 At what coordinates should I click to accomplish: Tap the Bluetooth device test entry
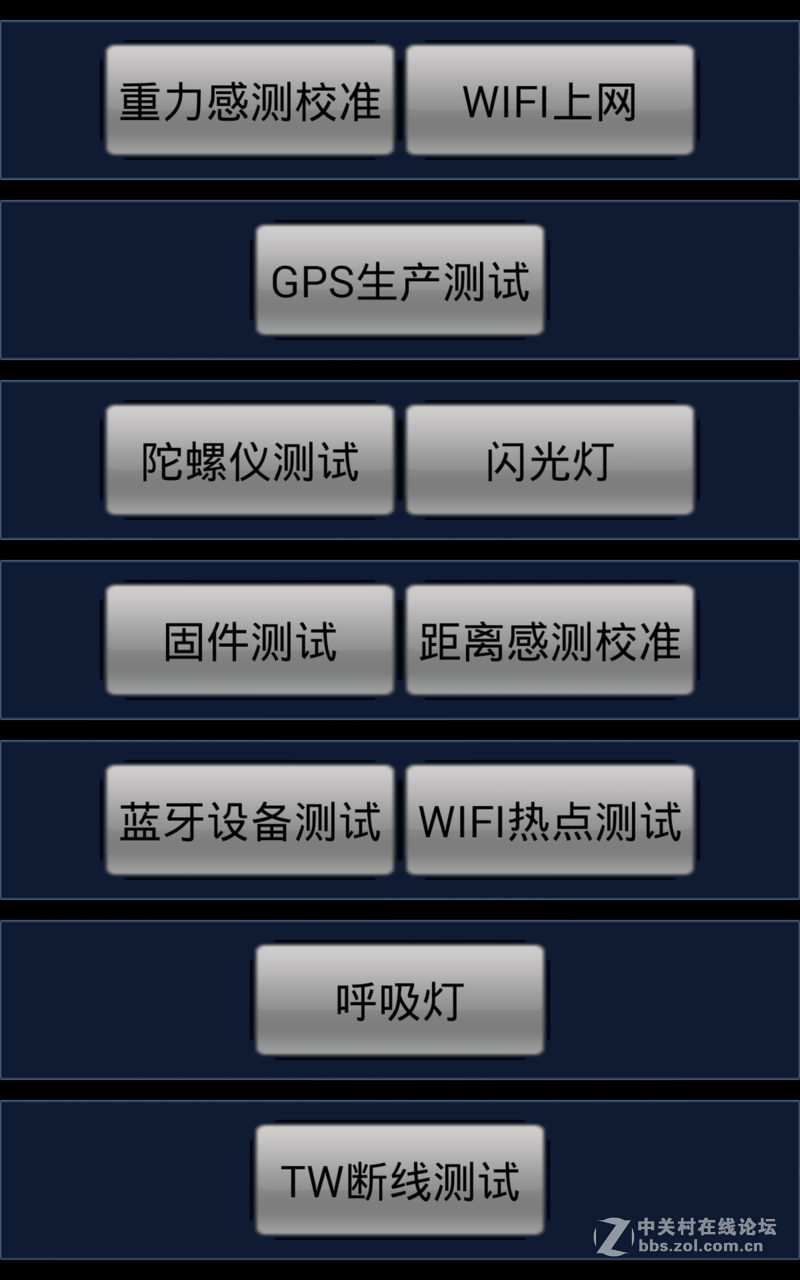250,820
